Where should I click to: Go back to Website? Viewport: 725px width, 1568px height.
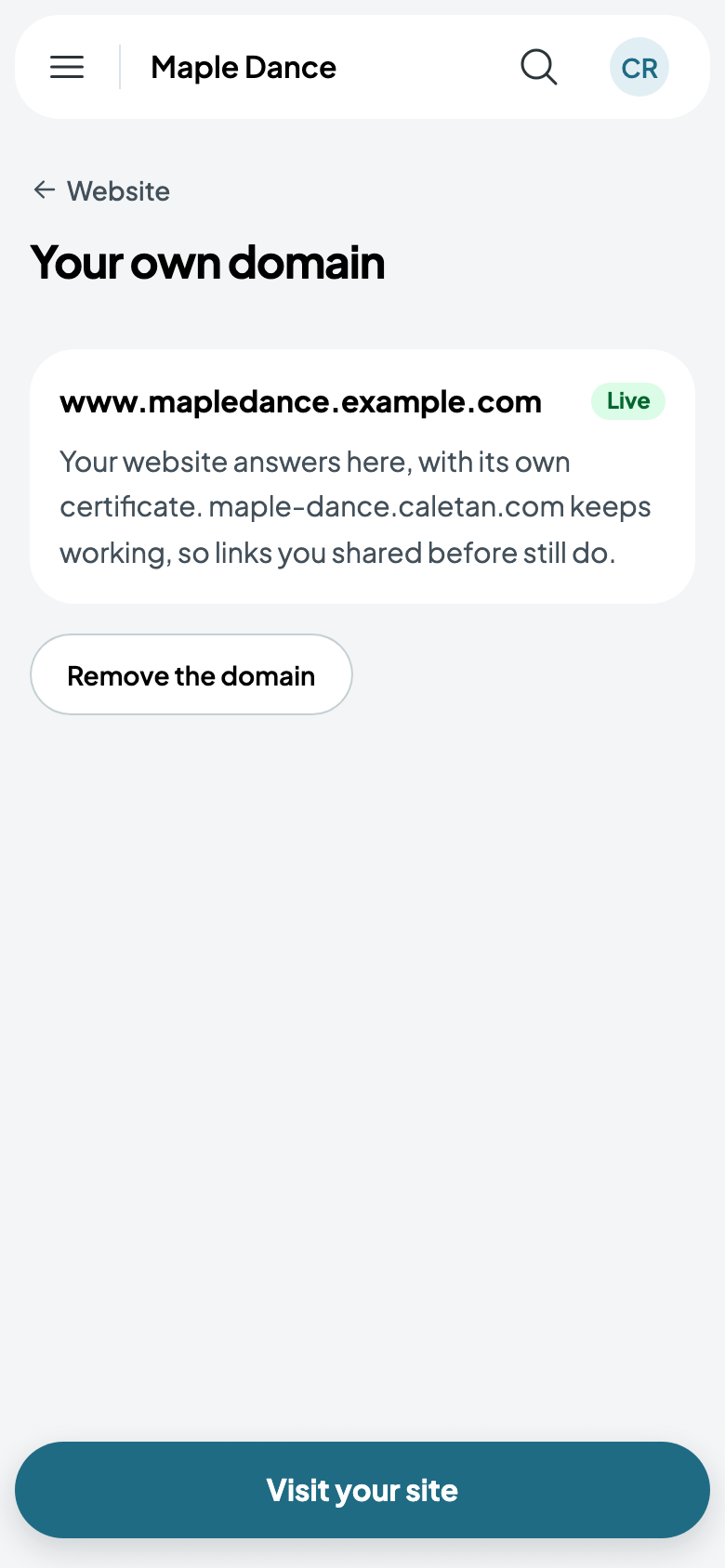pos(101,191)
